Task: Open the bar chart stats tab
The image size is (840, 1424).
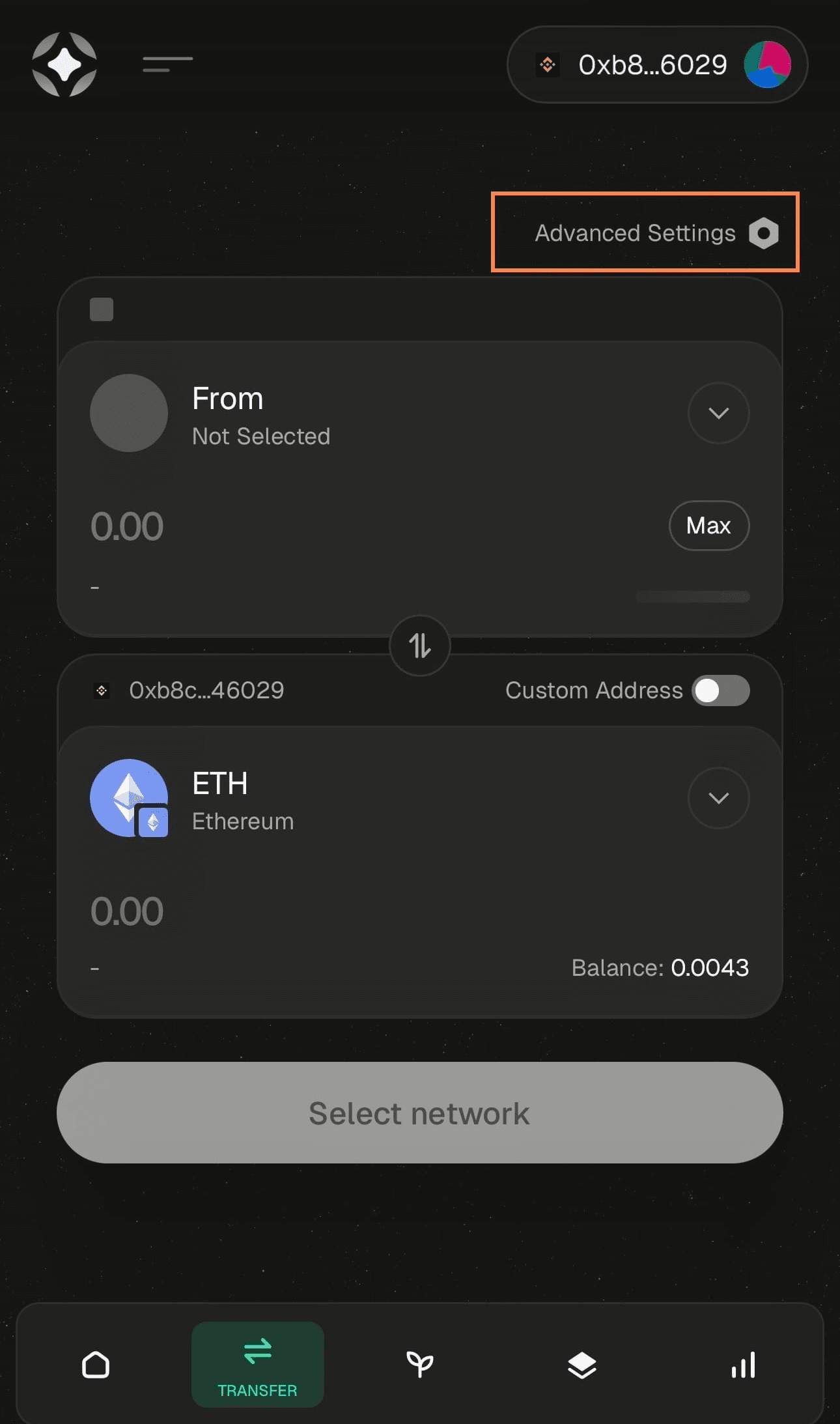Action: pos(744,1365)
